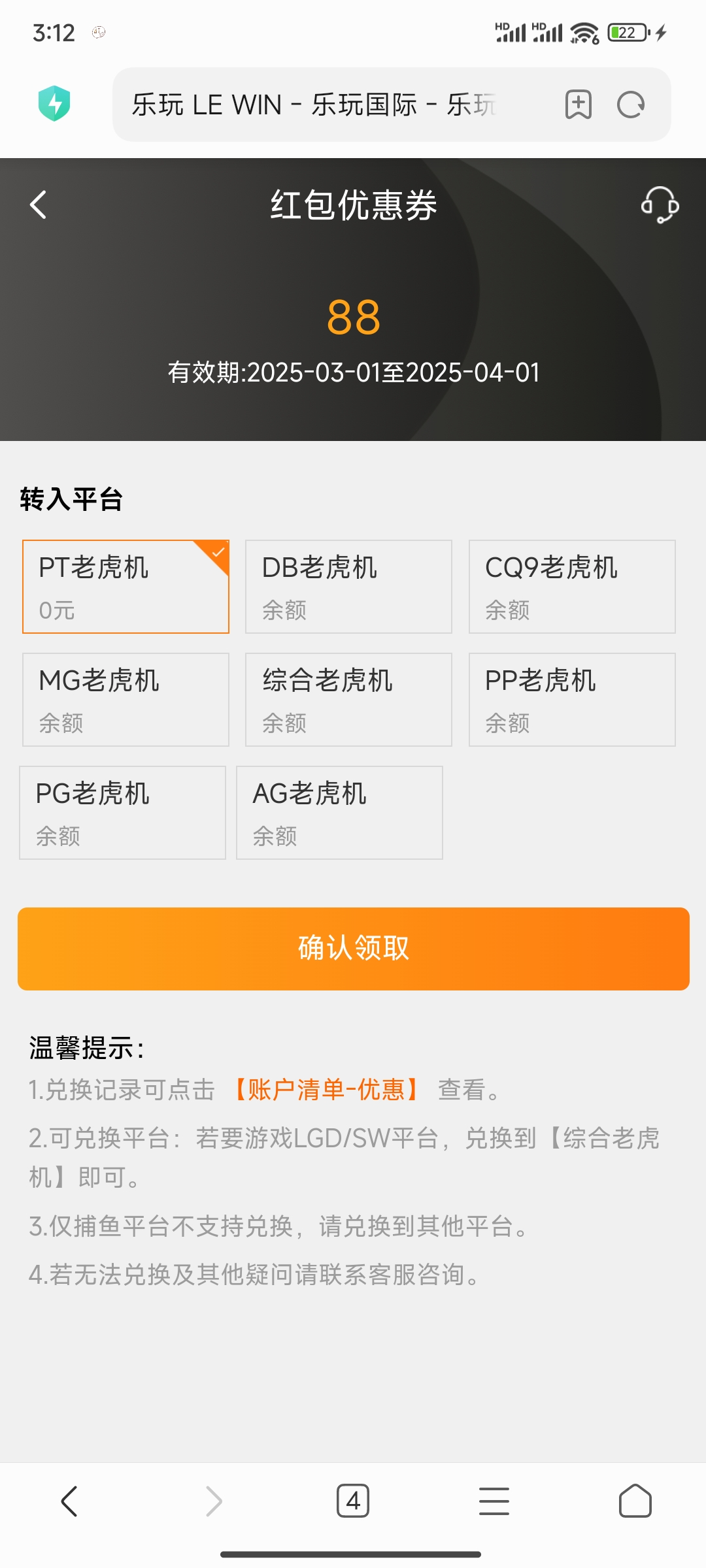
Task: Pick 综合老虎机 platform
Action: click(348, 700)
